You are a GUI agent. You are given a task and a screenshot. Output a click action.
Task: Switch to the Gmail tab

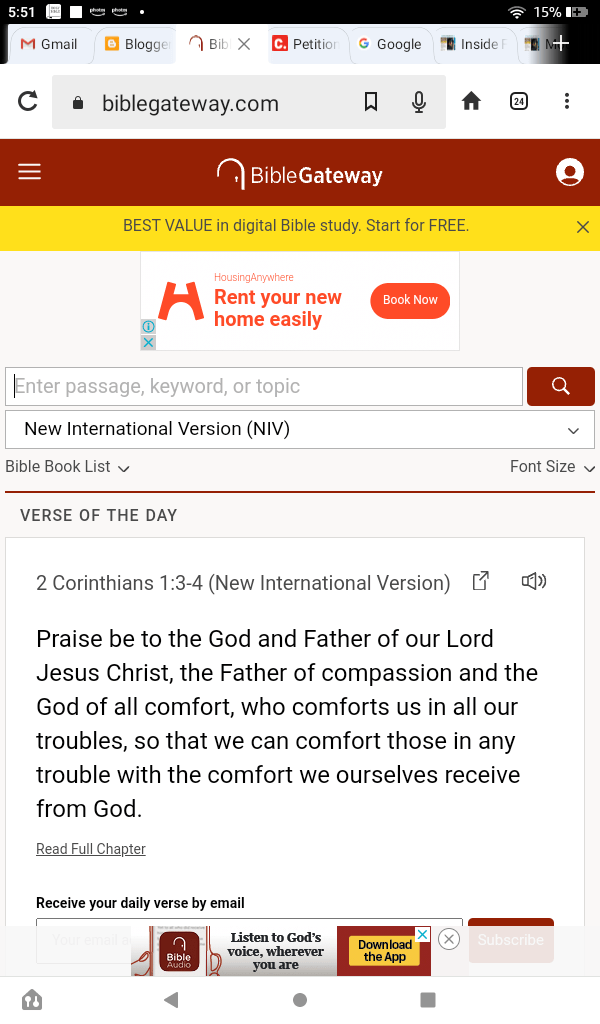[50, 44]
